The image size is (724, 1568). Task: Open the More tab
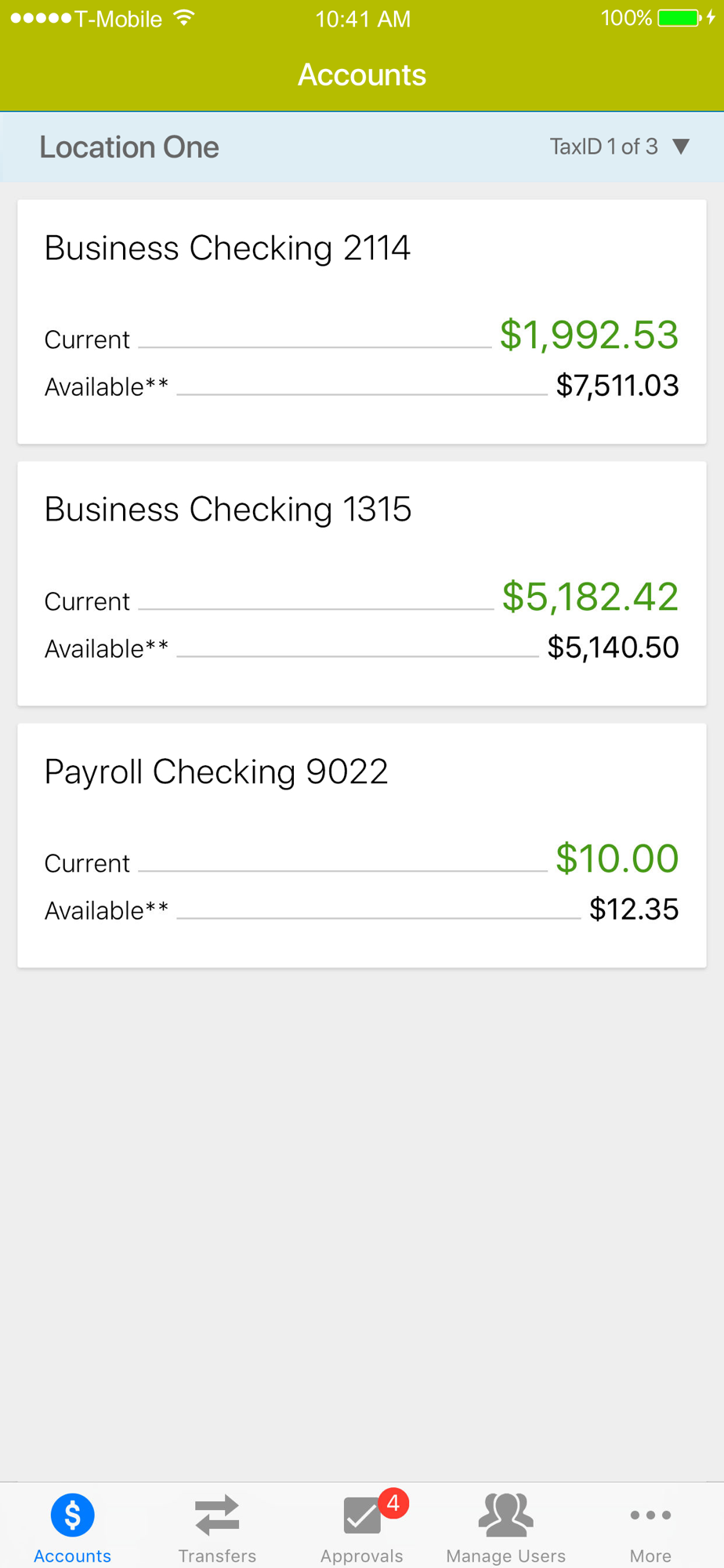tap(650, 1527)
